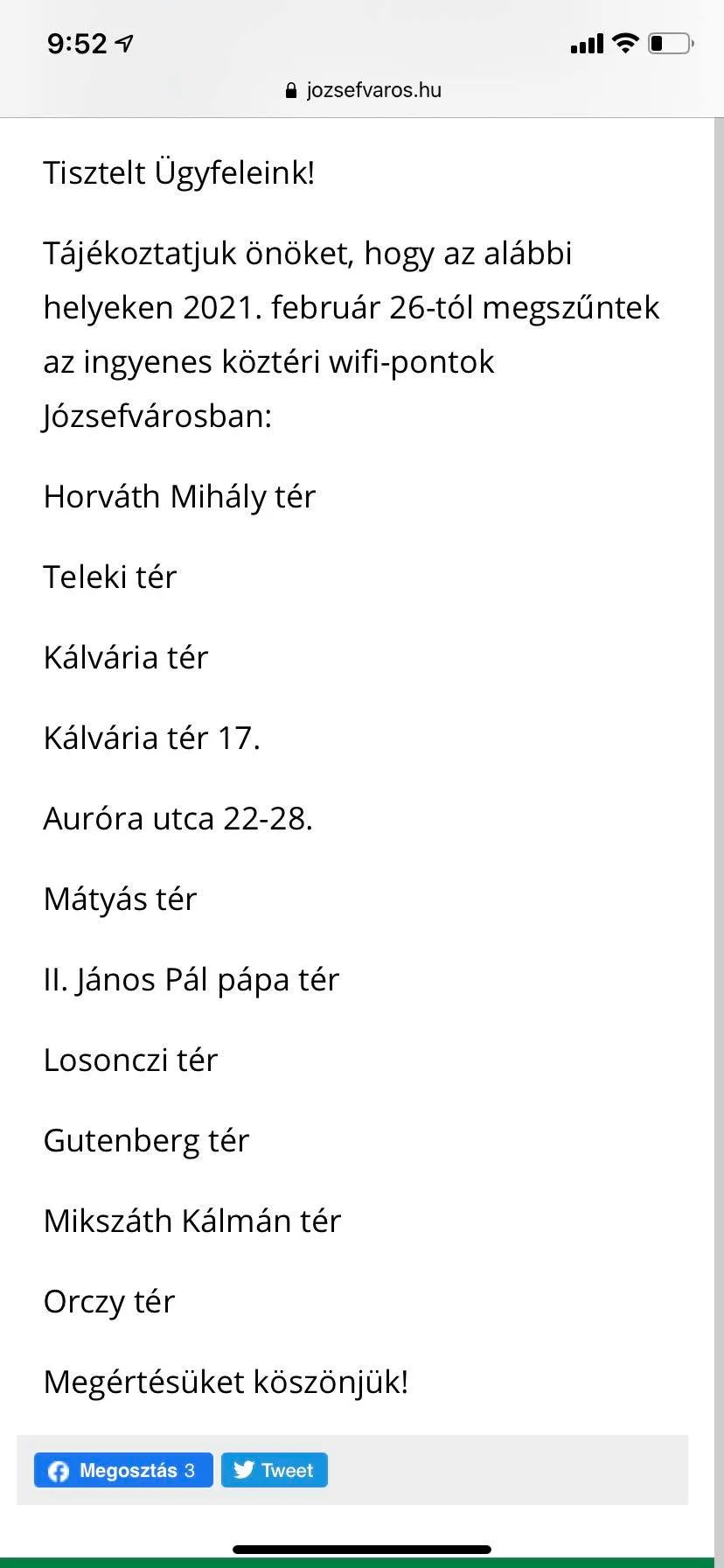Tap the jozsefvaros.hu address bar
Viewport: 724px width, 1568px height.
[363, 90]
